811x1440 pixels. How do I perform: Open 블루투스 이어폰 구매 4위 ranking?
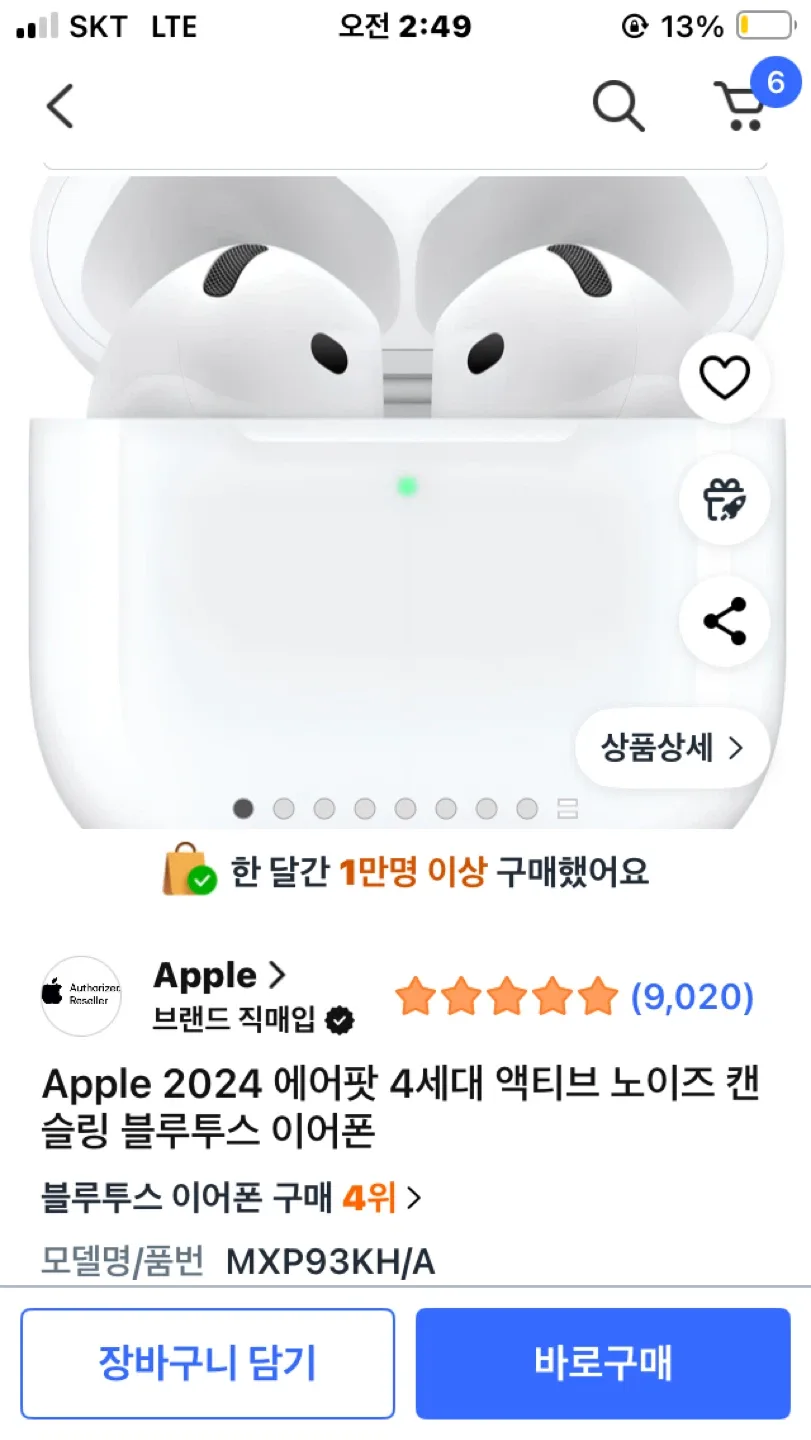[232, 1197]
